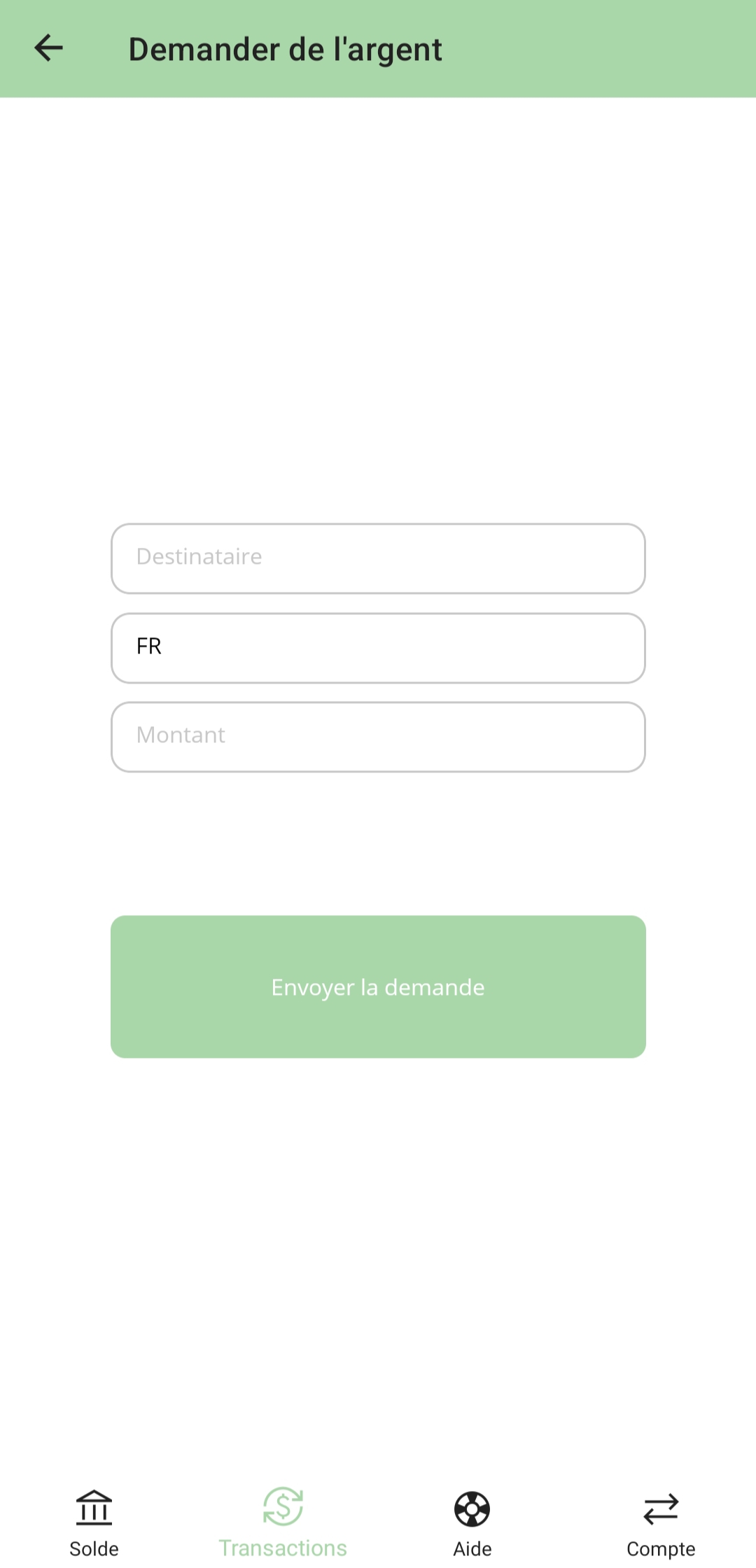Select the Montant amount field

point(378,737)
